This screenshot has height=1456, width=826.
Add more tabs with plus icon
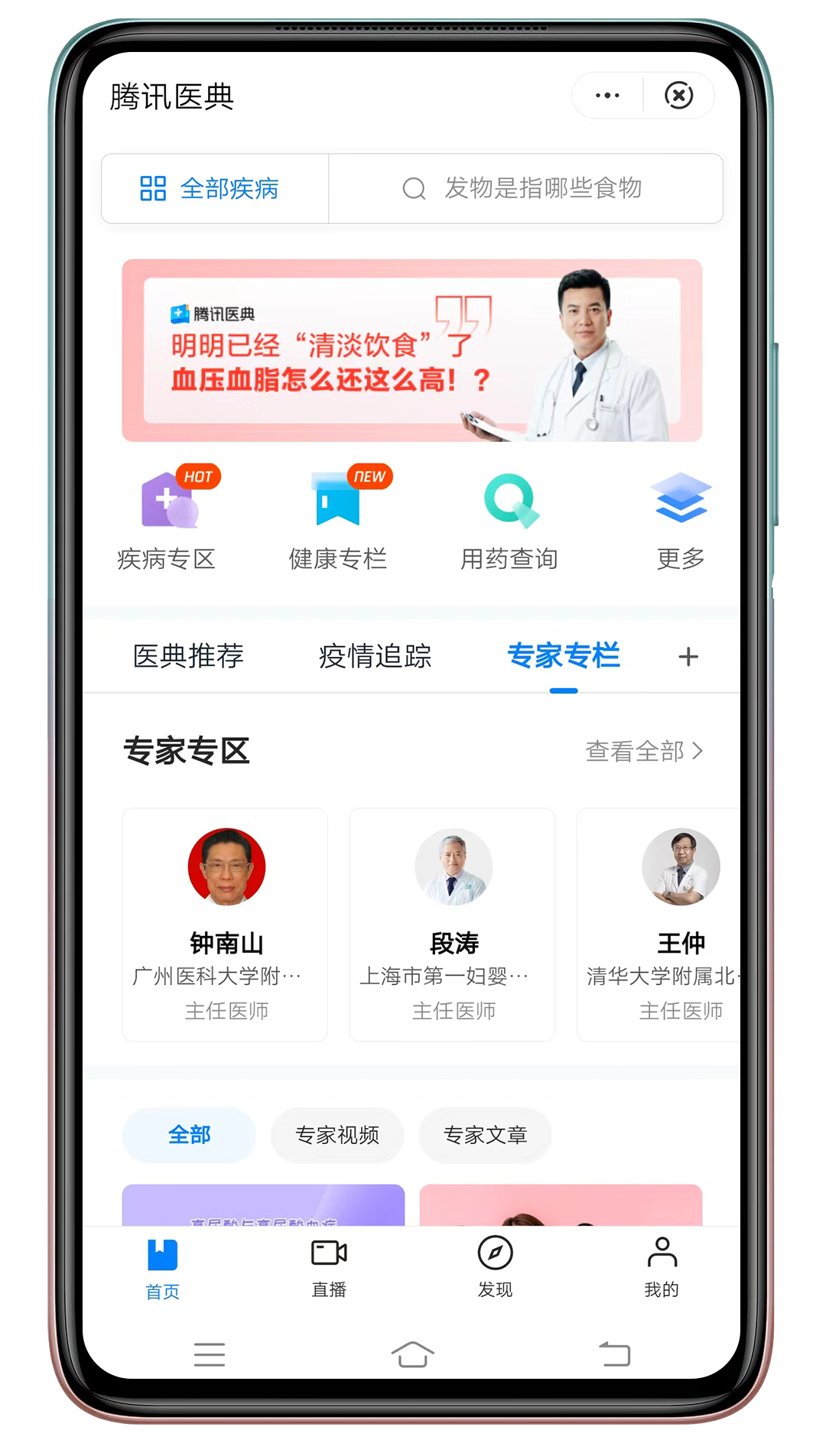tap(688, 657)
